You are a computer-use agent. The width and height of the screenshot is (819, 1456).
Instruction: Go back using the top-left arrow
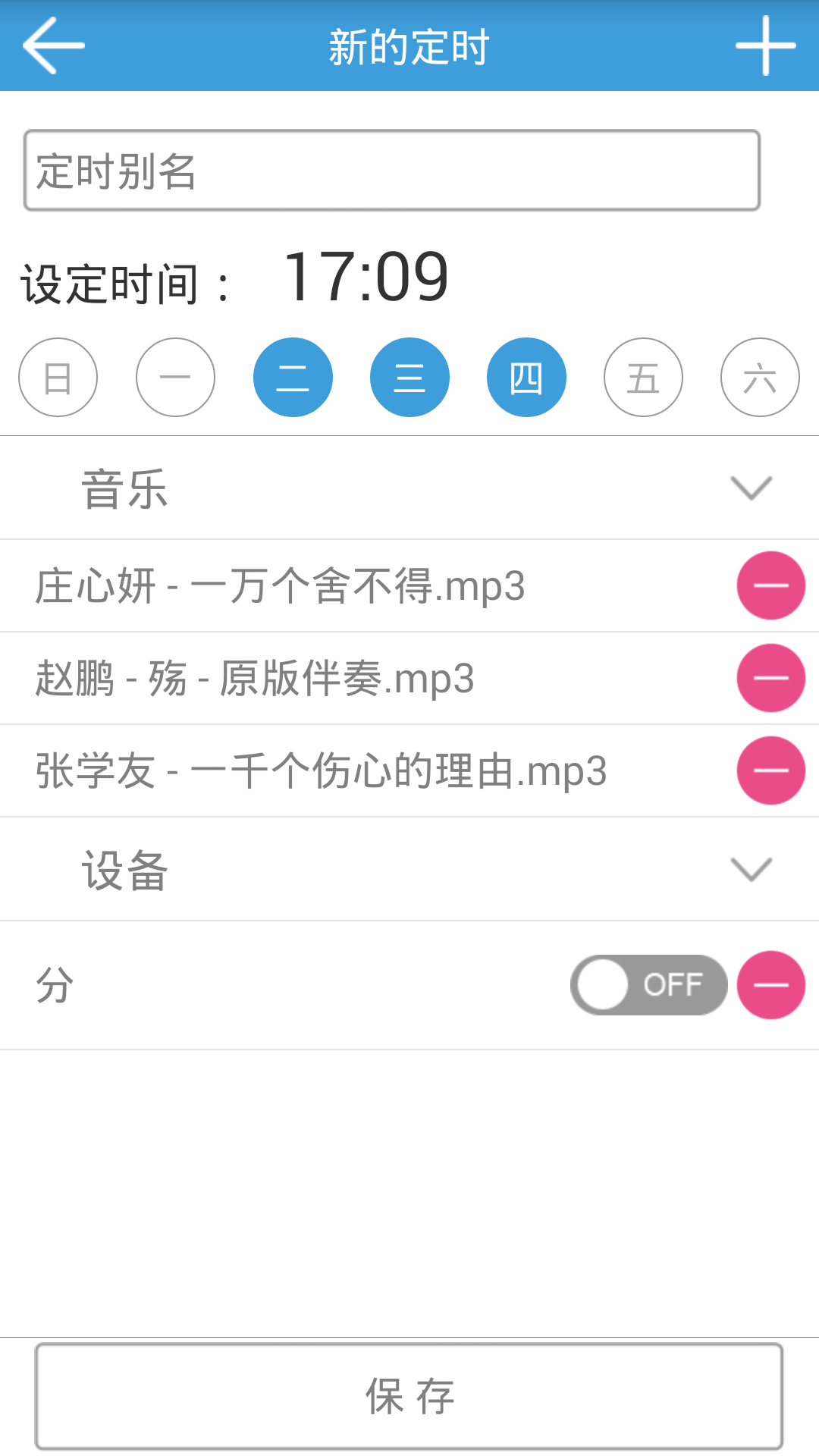pos(53,45)
